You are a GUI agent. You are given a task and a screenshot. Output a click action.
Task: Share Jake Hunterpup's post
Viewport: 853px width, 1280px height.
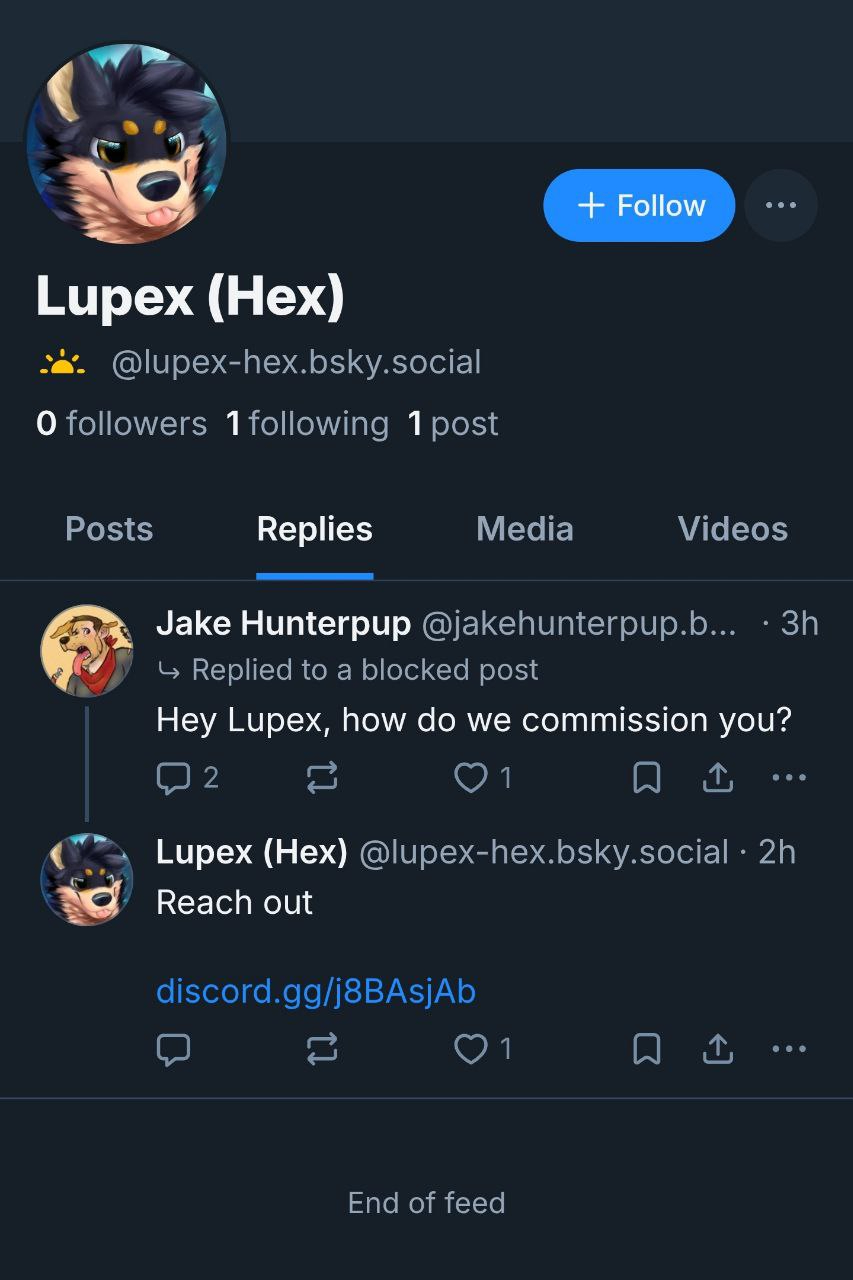tap(718, 777)
